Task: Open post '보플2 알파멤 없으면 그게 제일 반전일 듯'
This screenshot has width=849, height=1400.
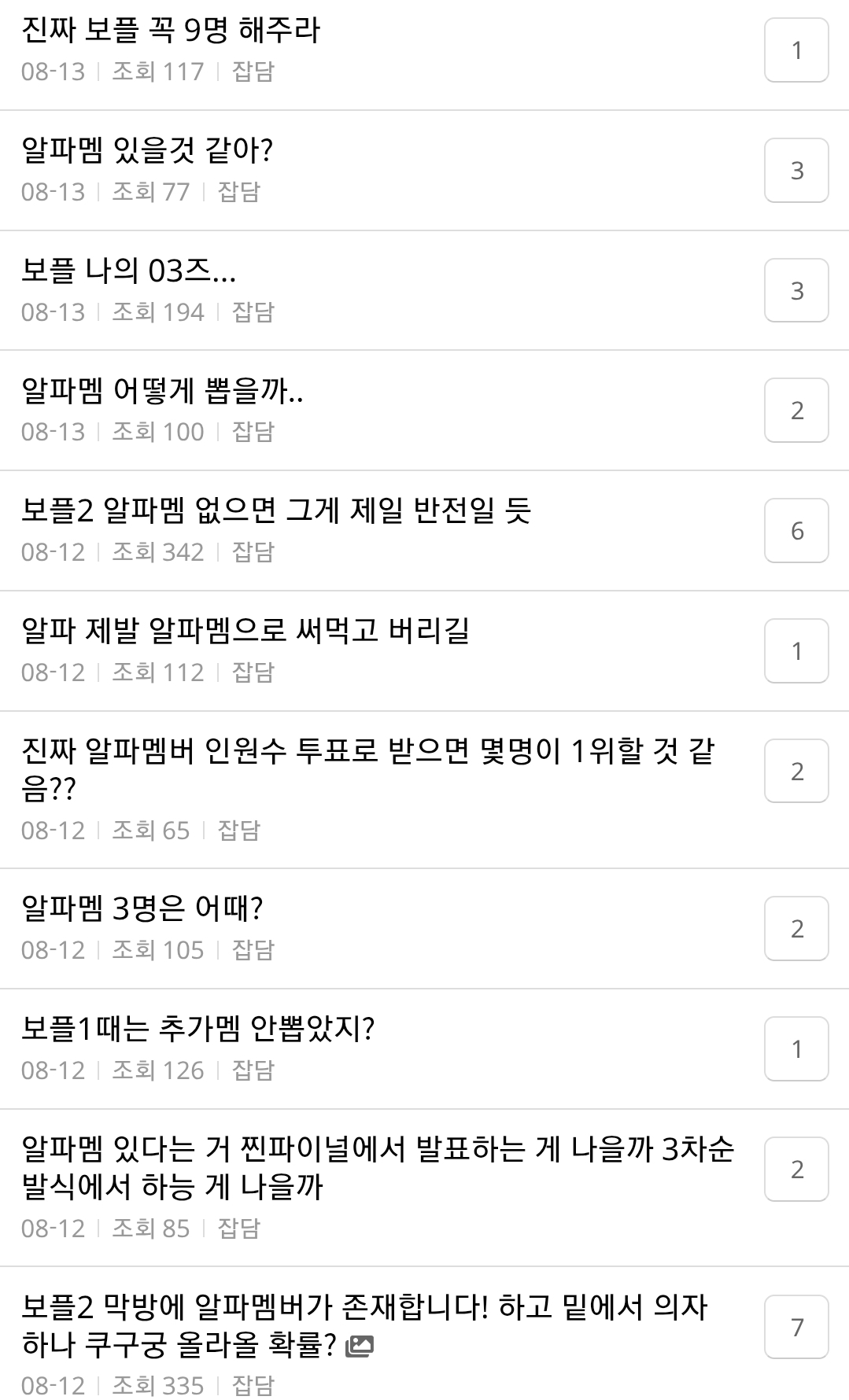Action: point(276,510)
